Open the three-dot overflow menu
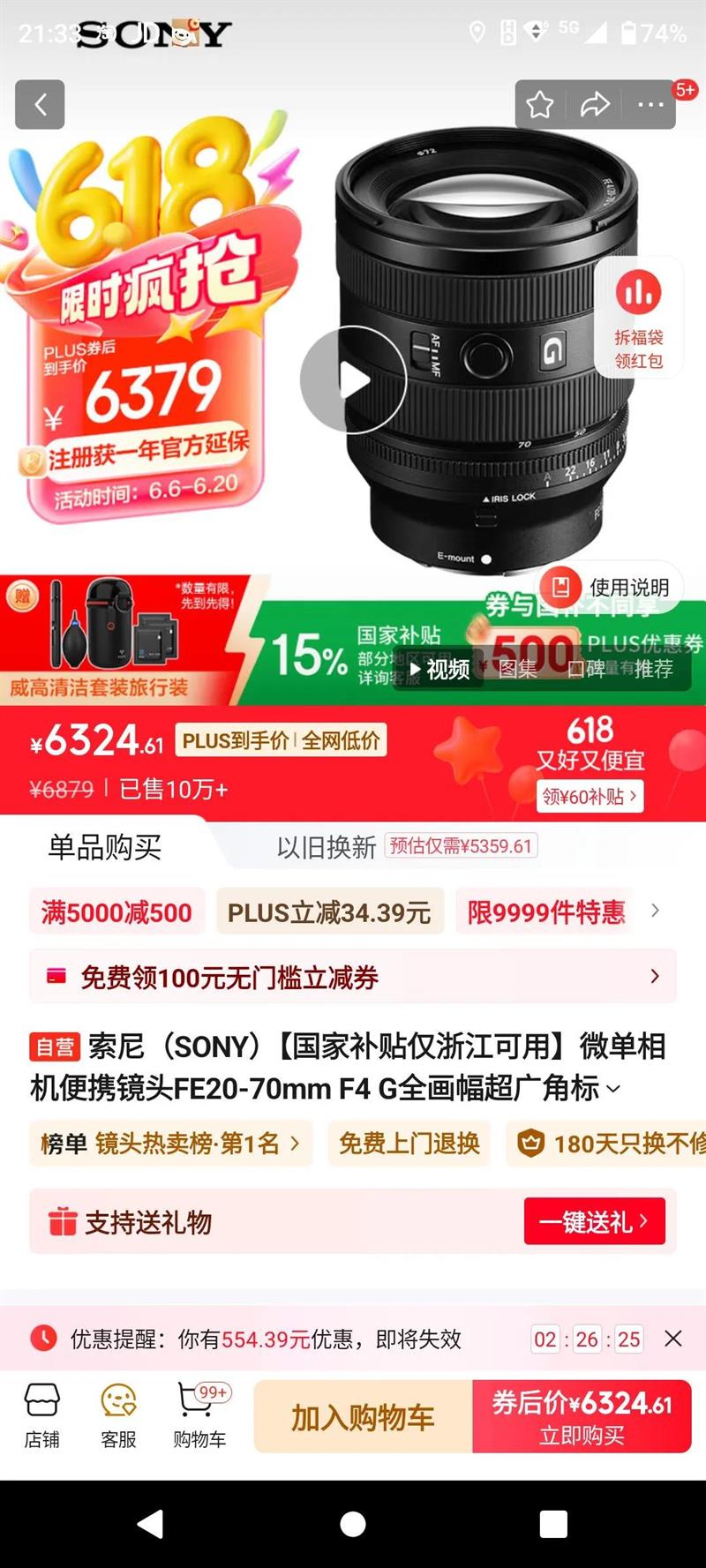 [650, 105]
